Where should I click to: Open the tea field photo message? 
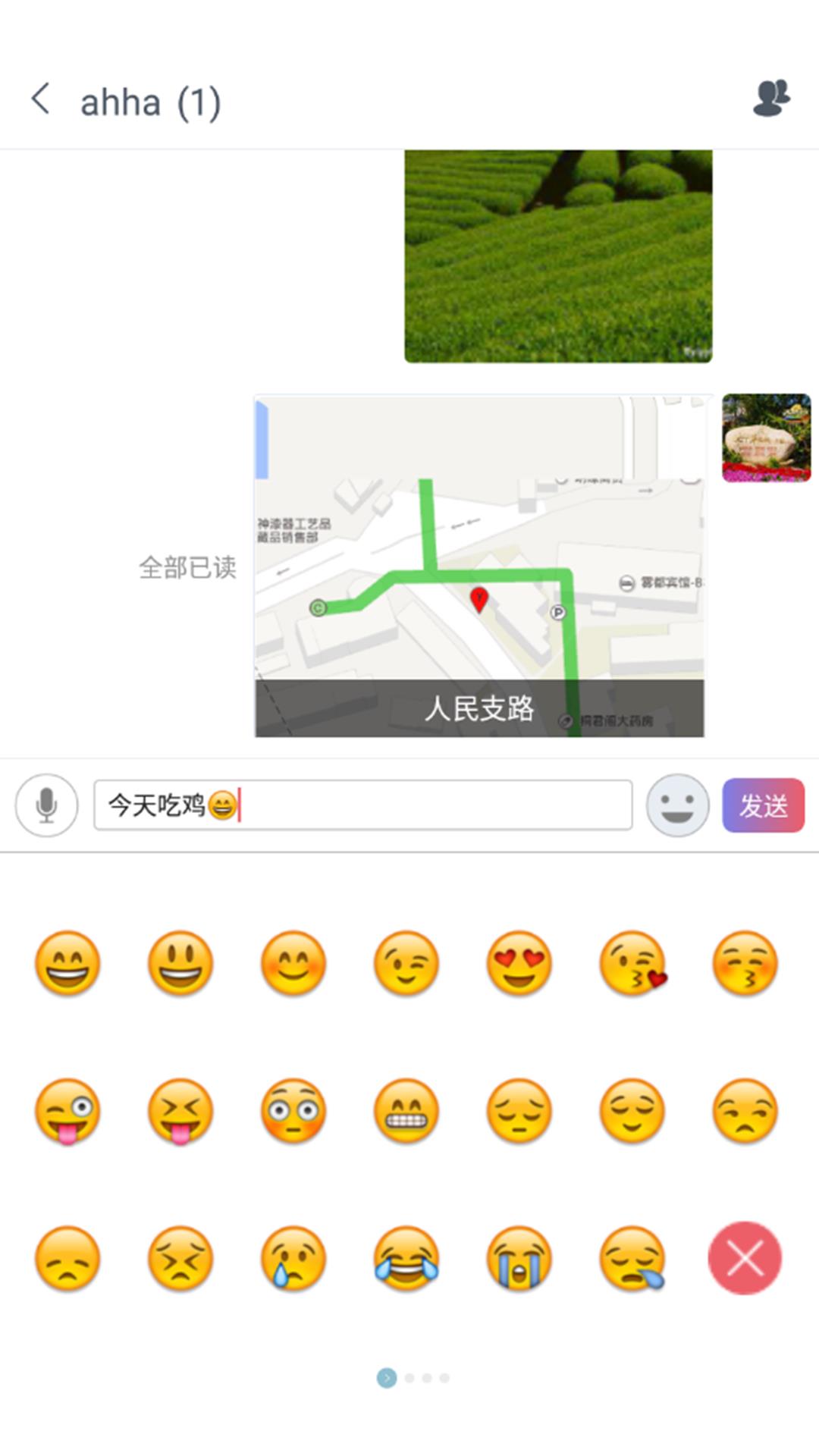pos(558,256)
